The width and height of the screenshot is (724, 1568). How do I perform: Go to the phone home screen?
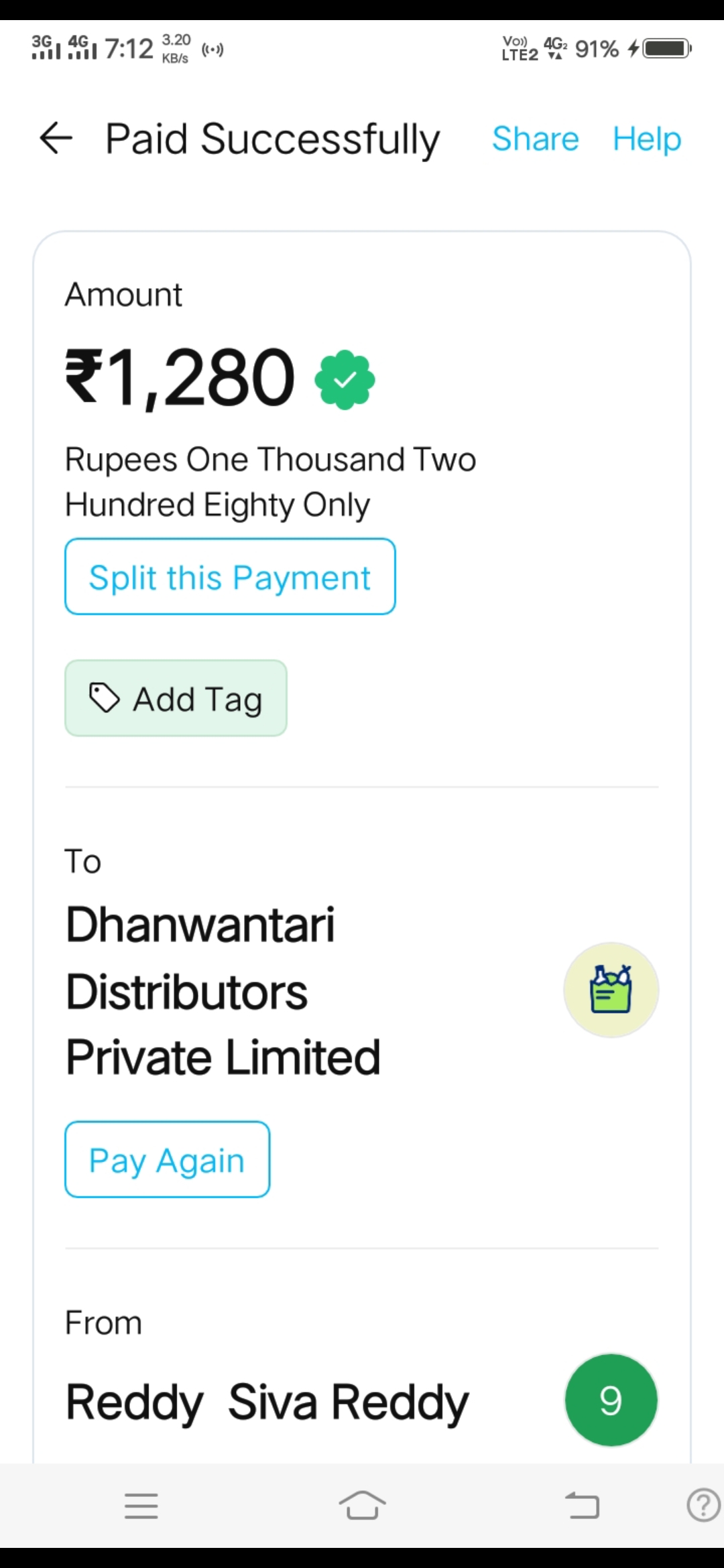[362, 1505]
